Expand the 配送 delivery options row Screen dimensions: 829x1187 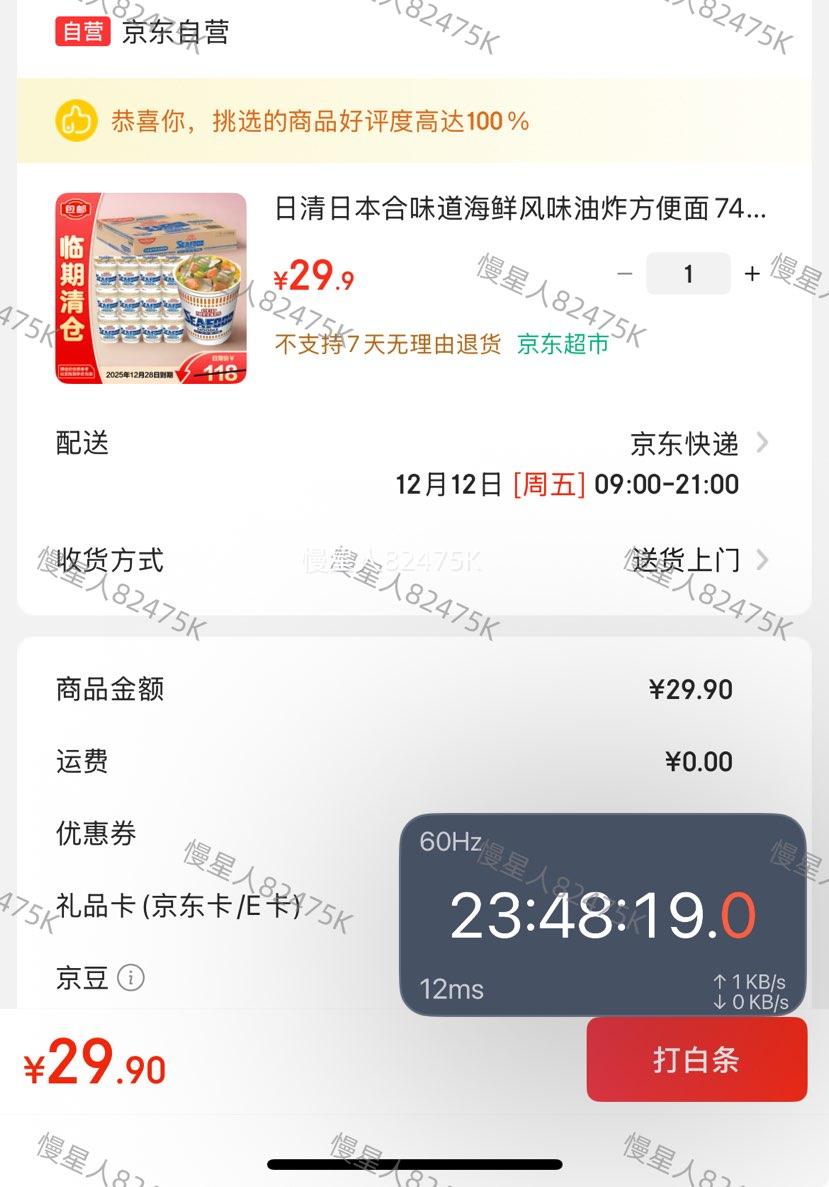point(400,445)
